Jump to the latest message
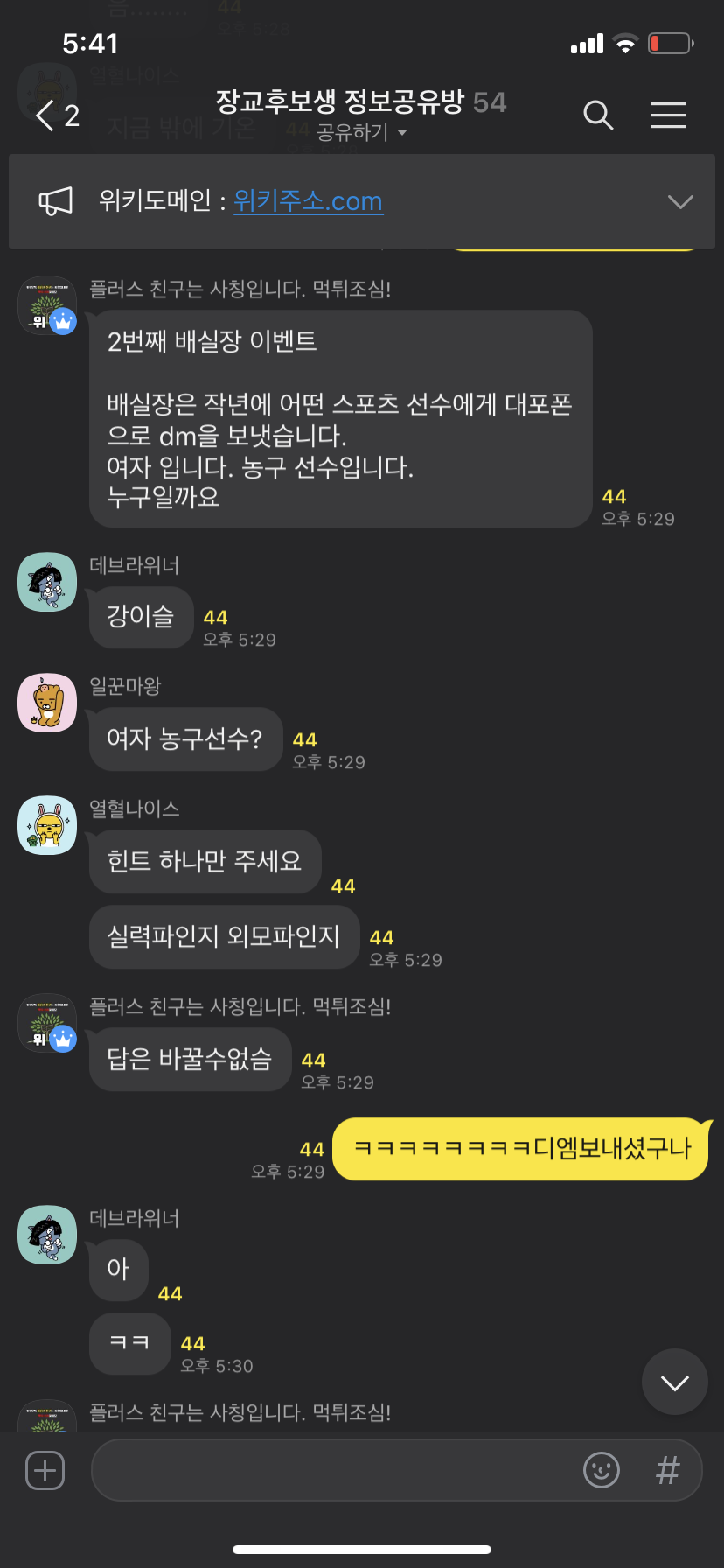This screenshot has height=1568, width=724. click(674, 1382)
